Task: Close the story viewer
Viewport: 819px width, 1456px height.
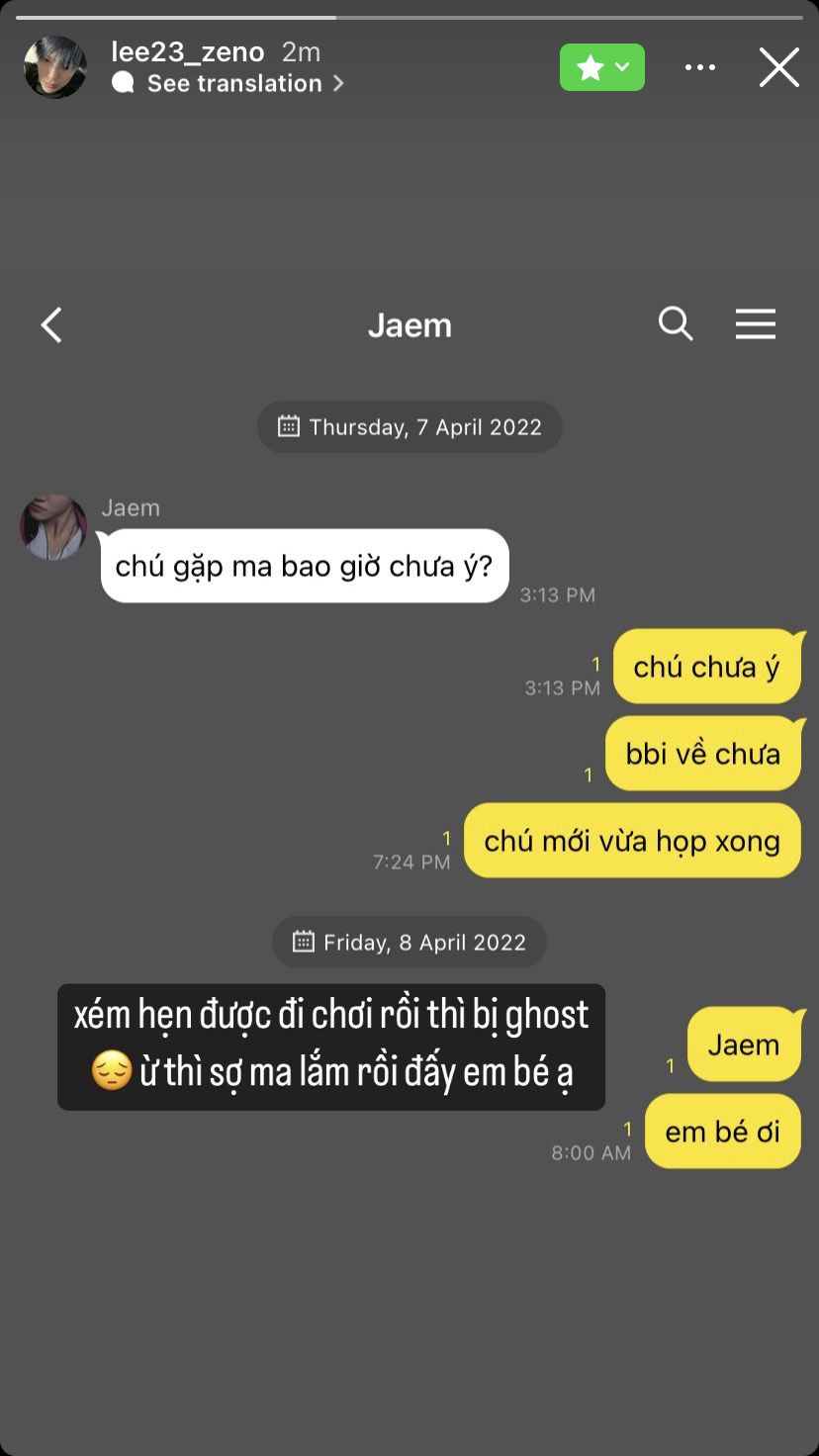Action: click(778, 67)
